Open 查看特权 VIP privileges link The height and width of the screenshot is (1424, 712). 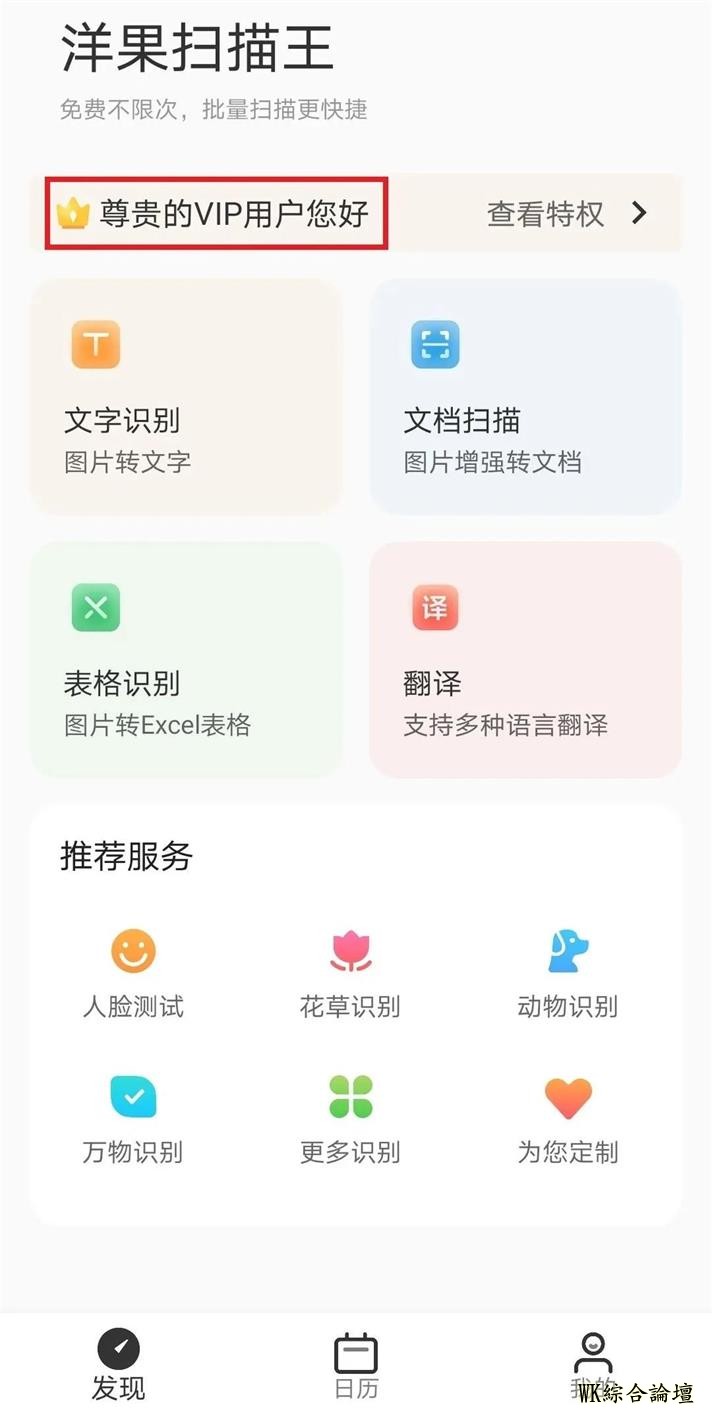pos(566,213)
